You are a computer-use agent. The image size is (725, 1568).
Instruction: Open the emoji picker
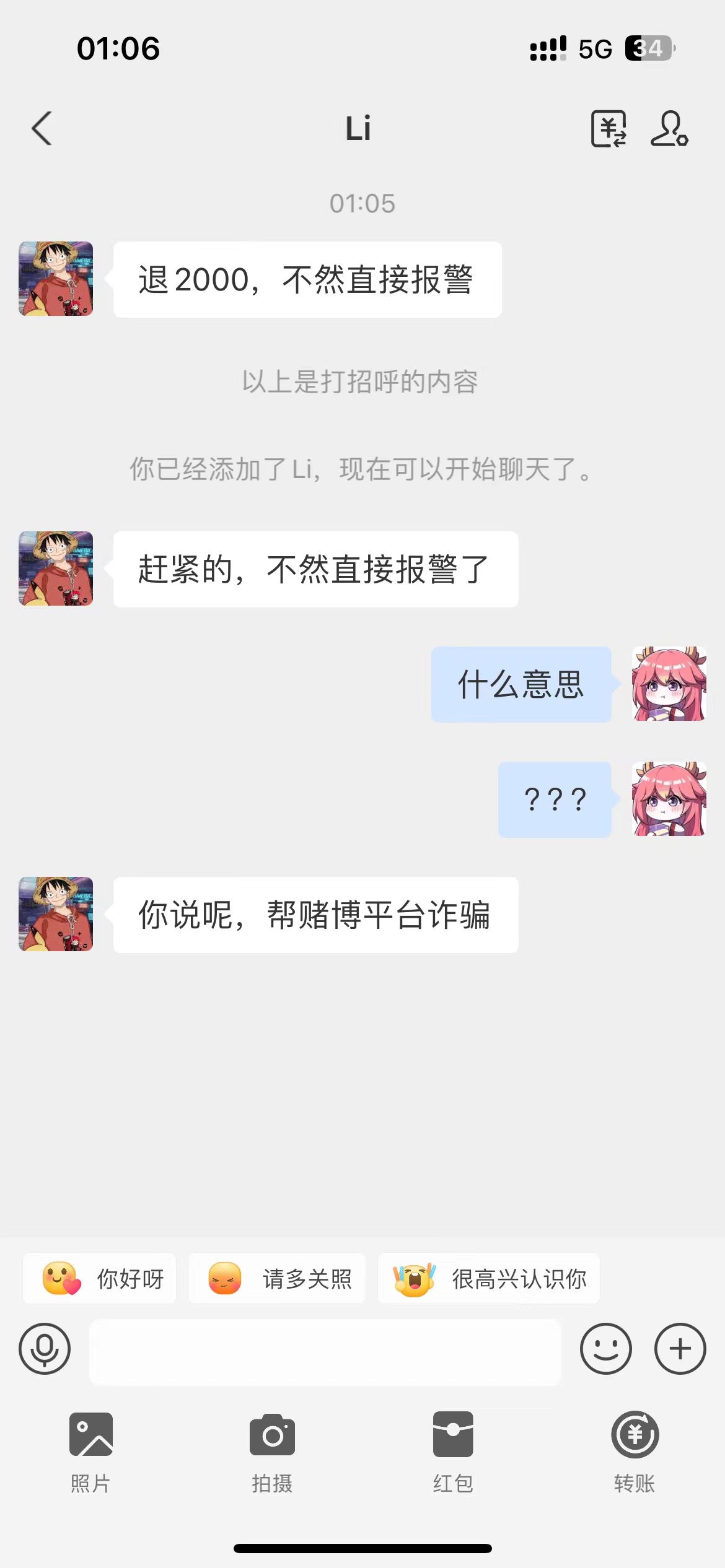pos(605,1349)
